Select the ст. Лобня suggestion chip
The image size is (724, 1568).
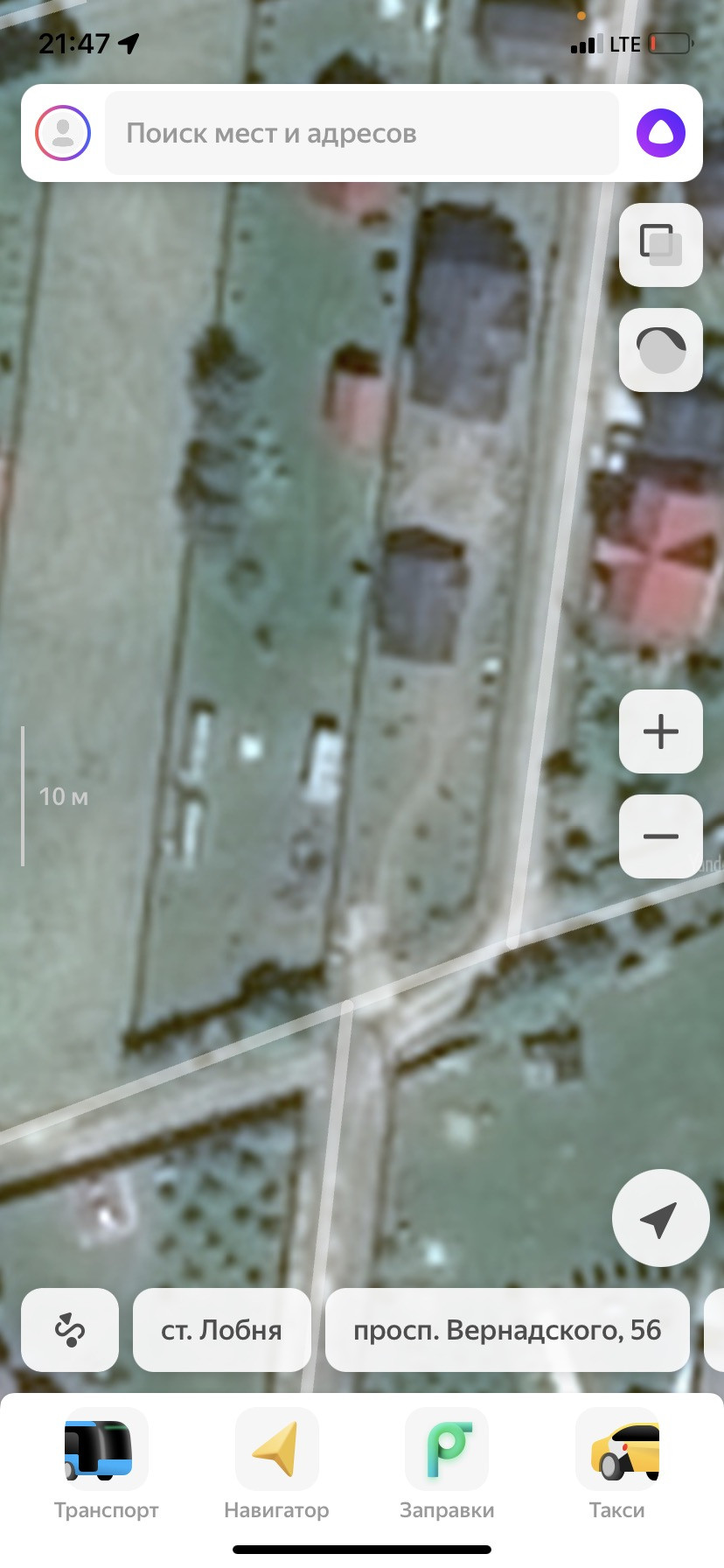click(222, 1330)
